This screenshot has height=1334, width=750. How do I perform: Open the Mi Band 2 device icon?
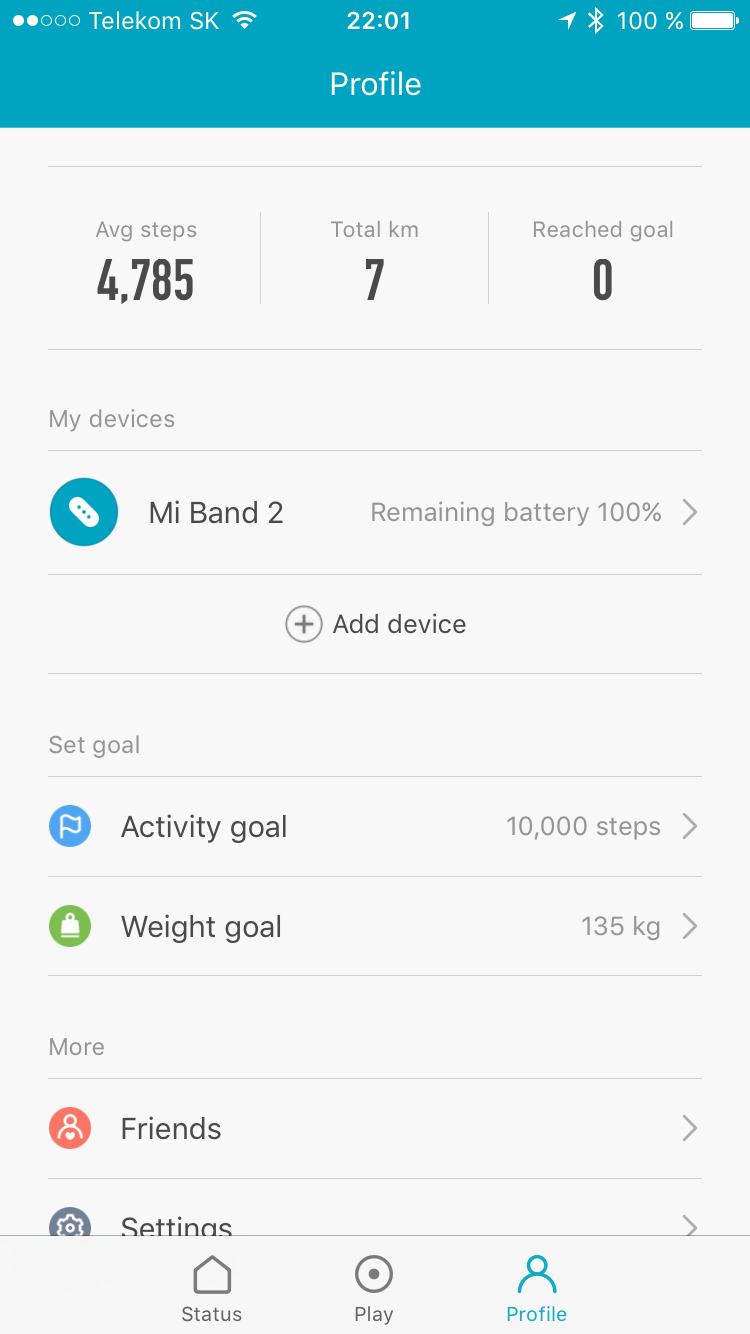point(84,511)
